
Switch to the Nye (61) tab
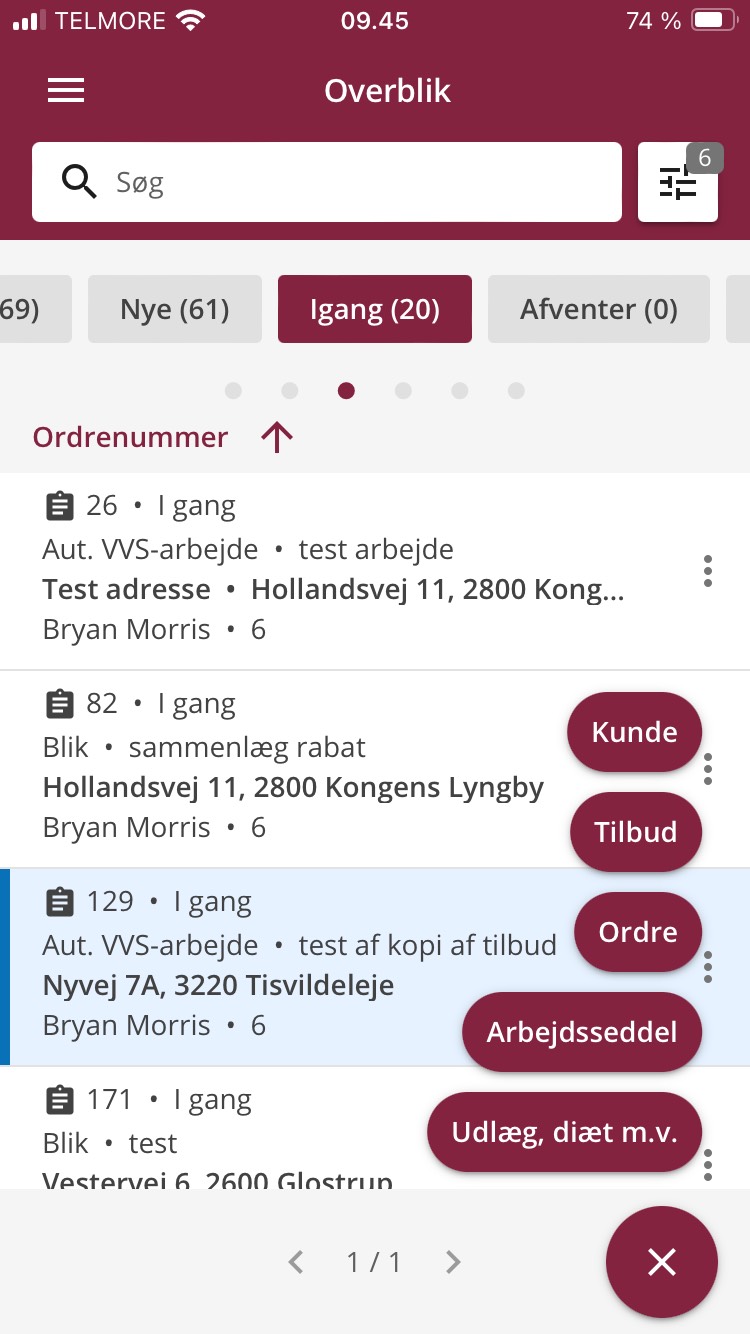coord(175,309)
